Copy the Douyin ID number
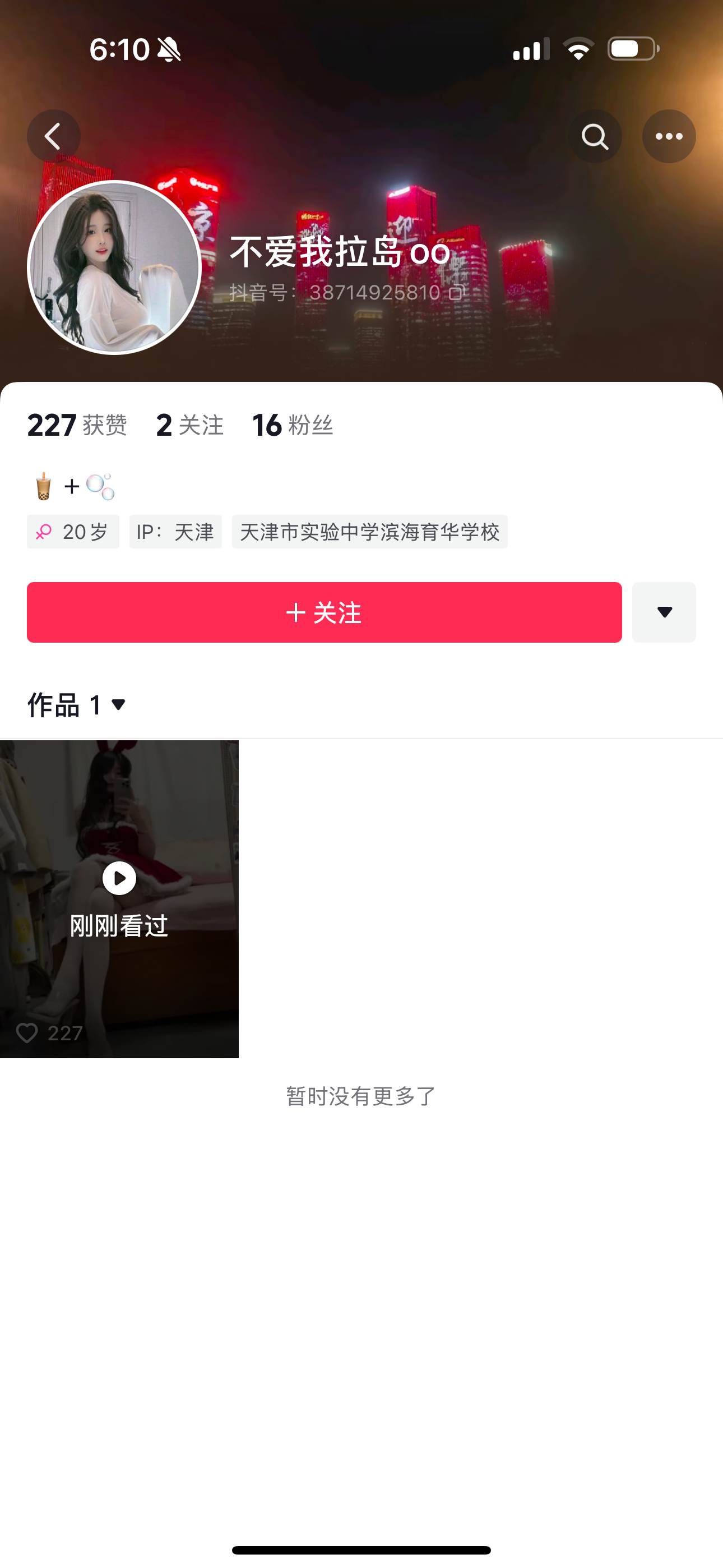This screenshot has height=1568, width=723. (x=456, y=293)
